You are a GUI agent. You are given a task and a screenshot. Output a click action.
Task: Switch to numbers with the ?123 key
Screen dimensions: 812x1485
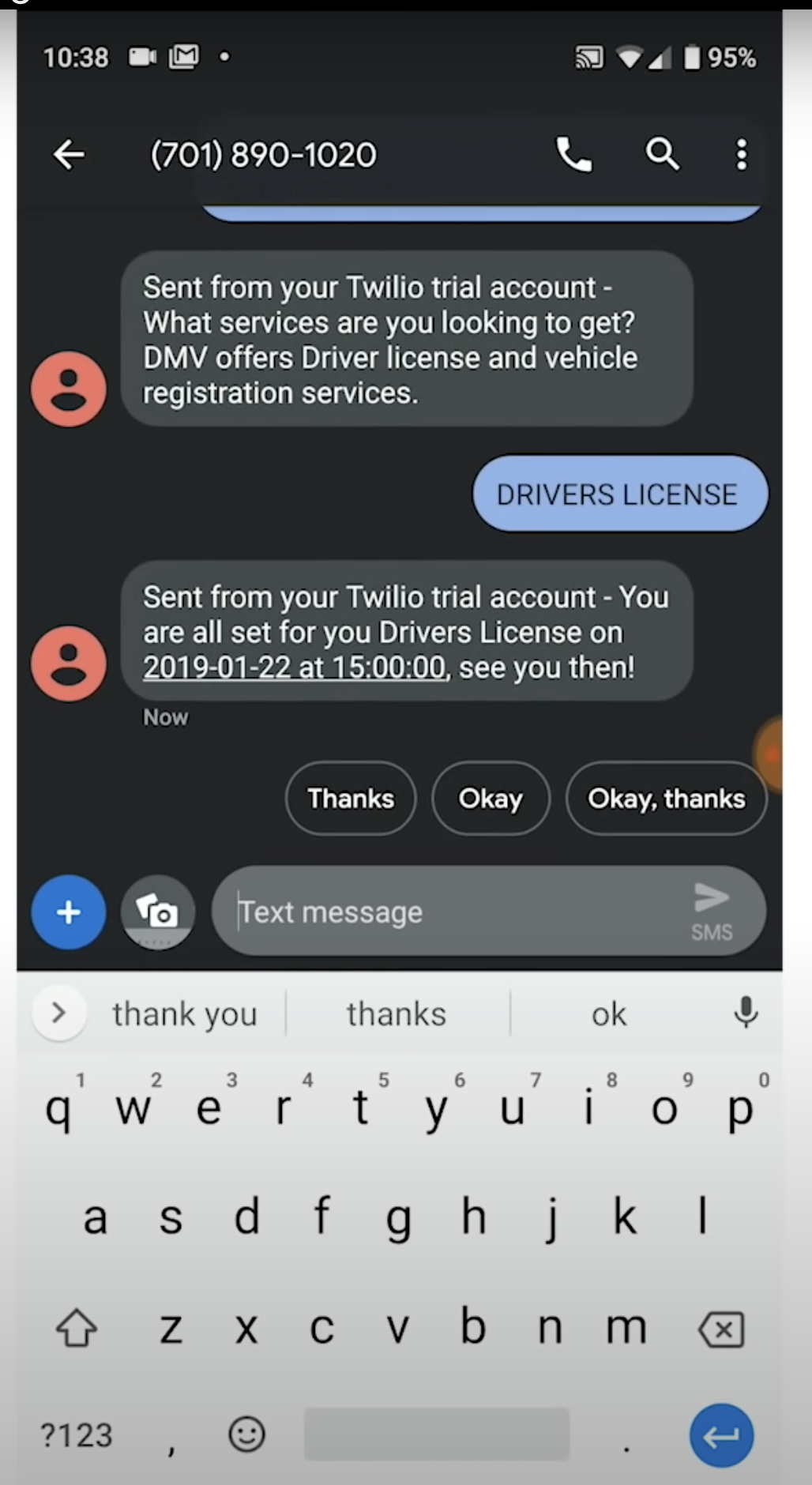[x=76, y=1435]
